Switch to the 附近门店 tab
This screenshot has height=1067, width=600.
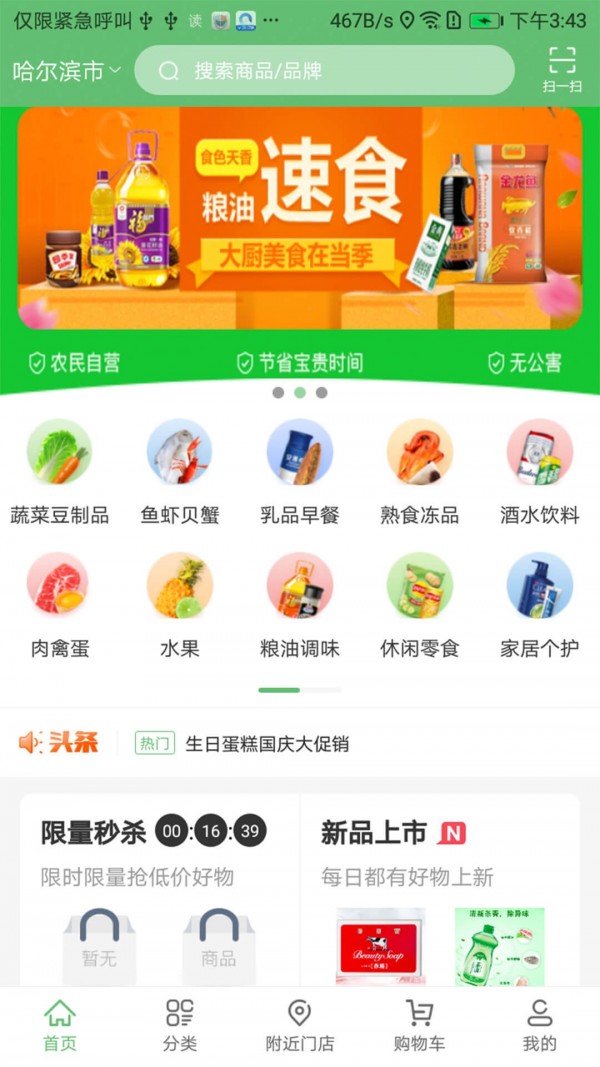click(x=300, y=1025)
